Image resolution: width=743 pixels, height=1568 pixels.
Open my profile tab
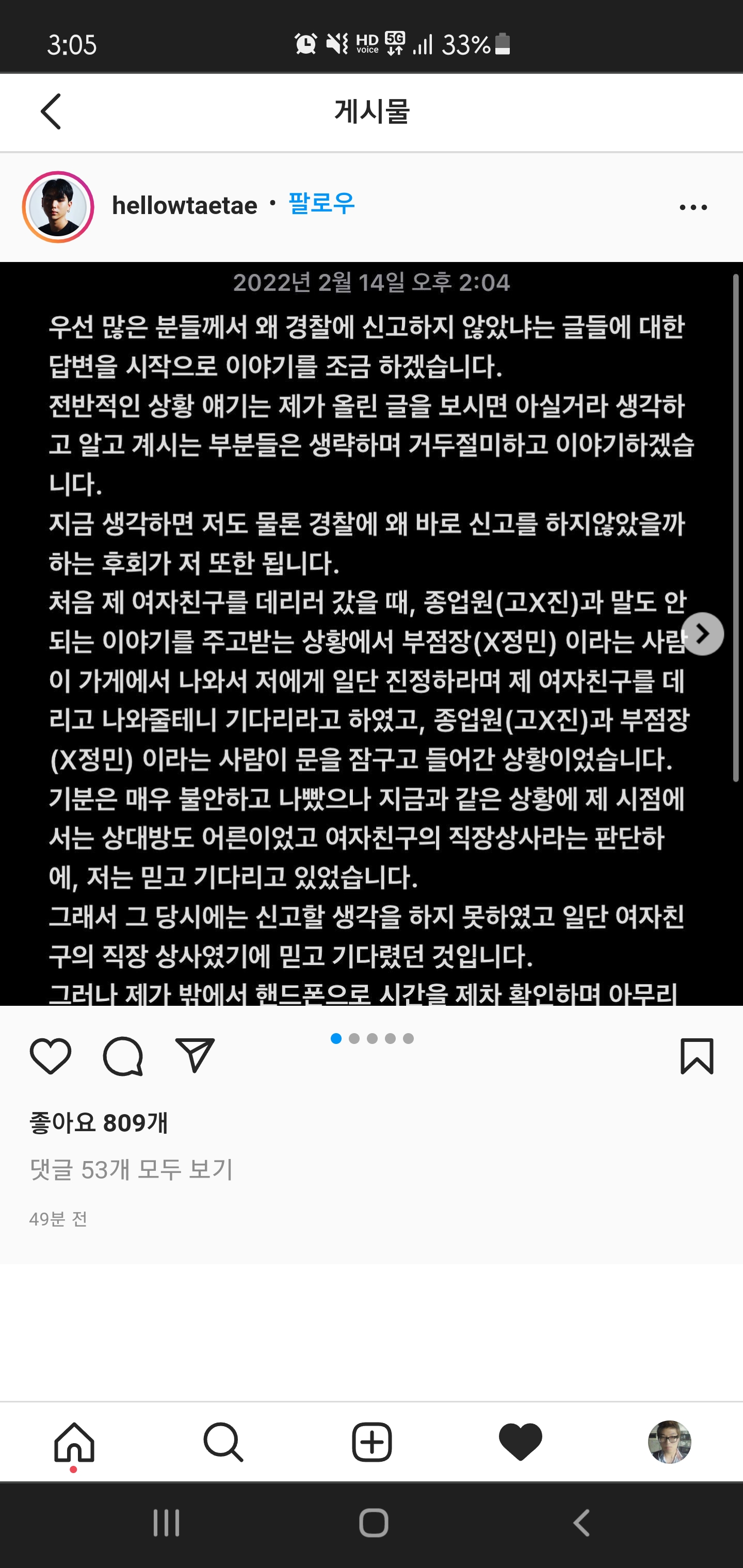coord(669,1443)
